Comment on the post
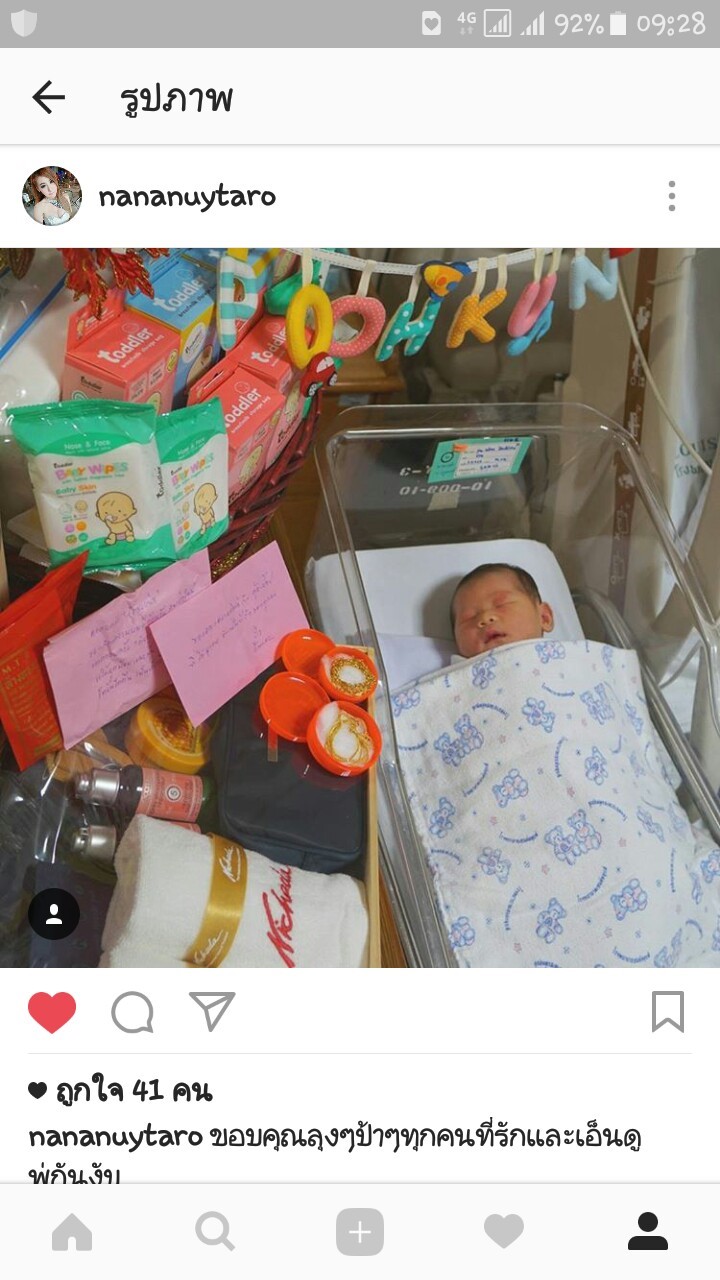Image resolution: width=720 pixels, height=1280 pixels. tap(132, 1012)
